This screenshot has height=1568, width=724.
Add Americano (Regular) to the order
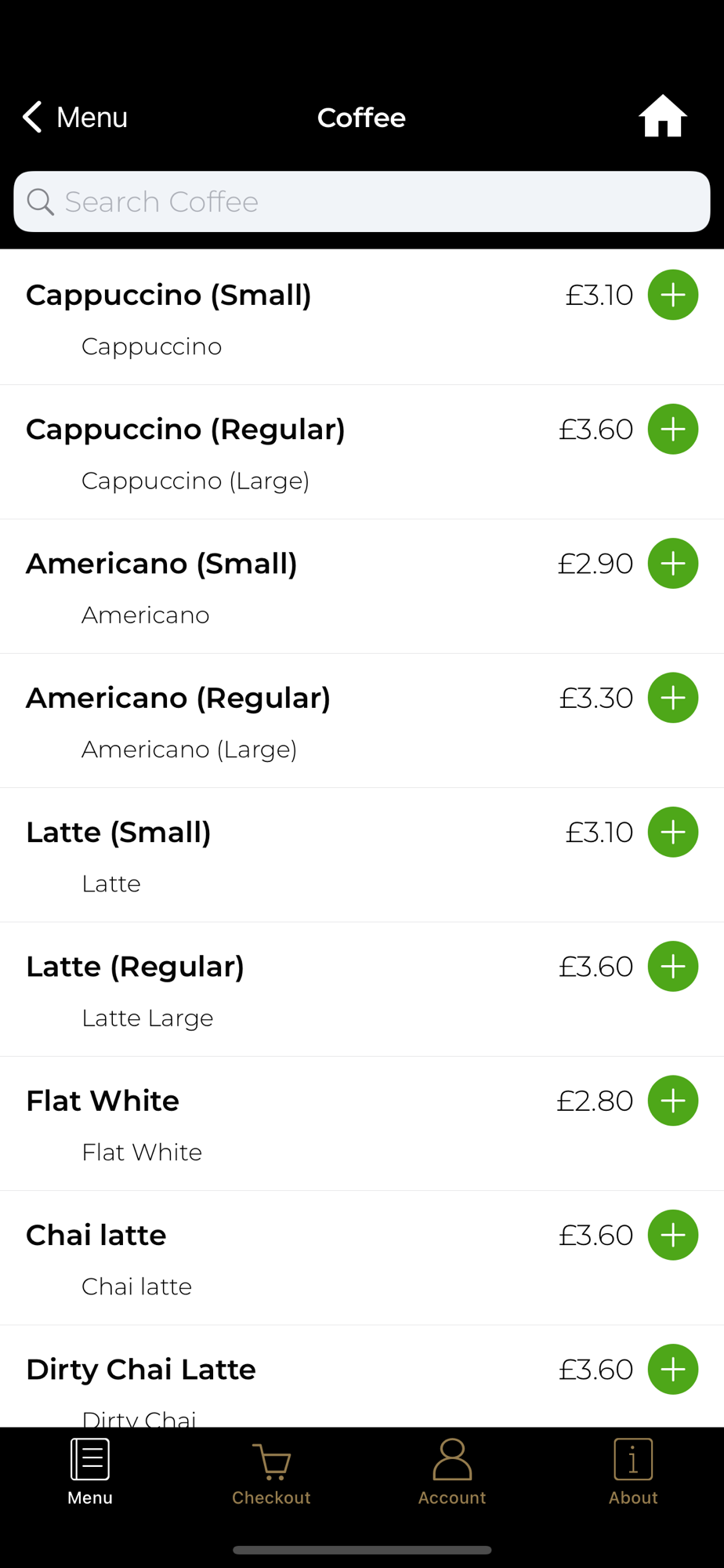click(x=672, y=698)
